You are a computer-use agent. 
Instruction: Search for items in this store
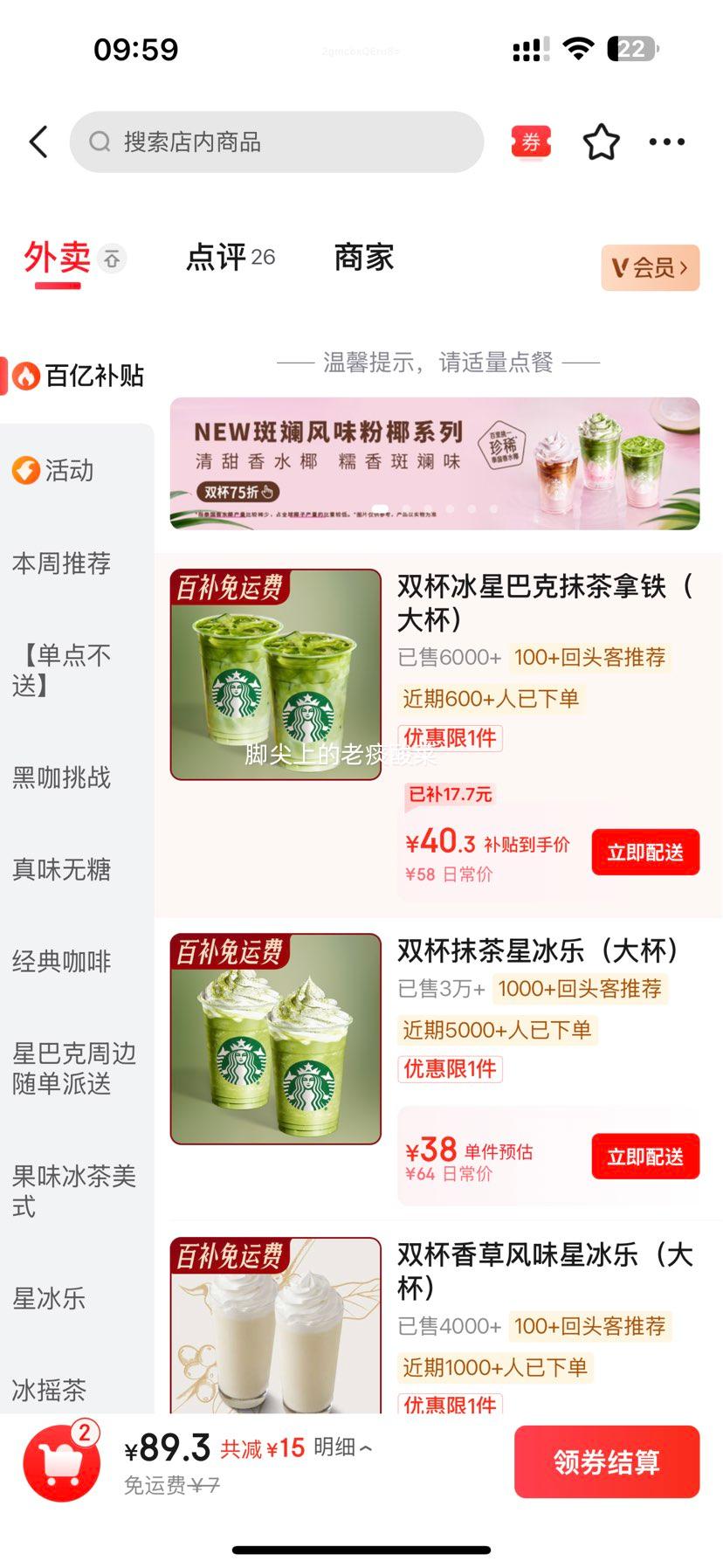click(276, 142)
